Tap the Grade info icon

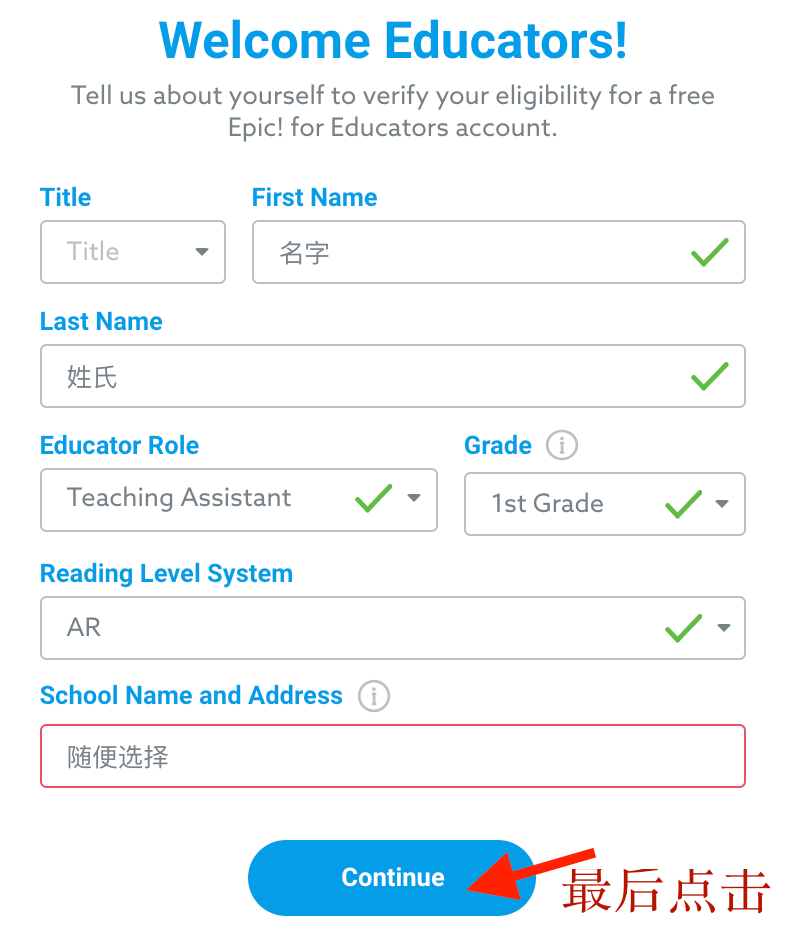point(562,446)
